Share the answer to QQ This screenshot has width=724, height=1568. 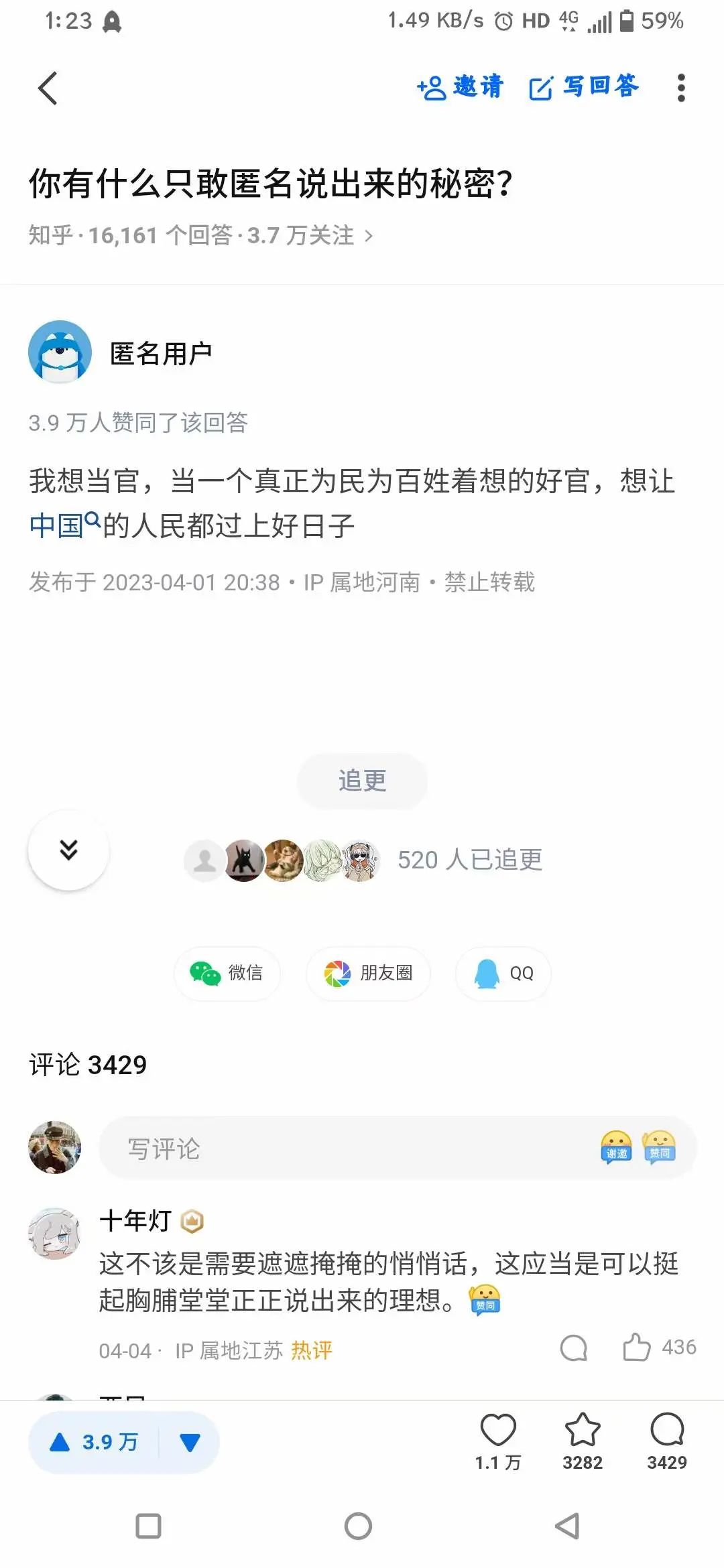503,973
